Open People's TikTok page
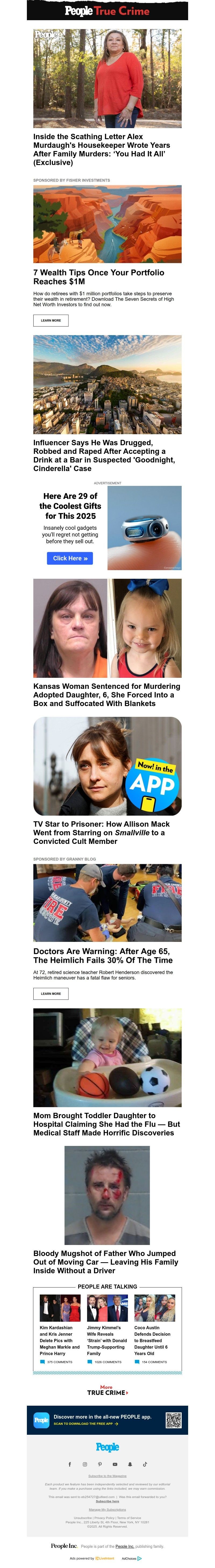Viewport: 215px width, 1568px height. point(145,1464)
